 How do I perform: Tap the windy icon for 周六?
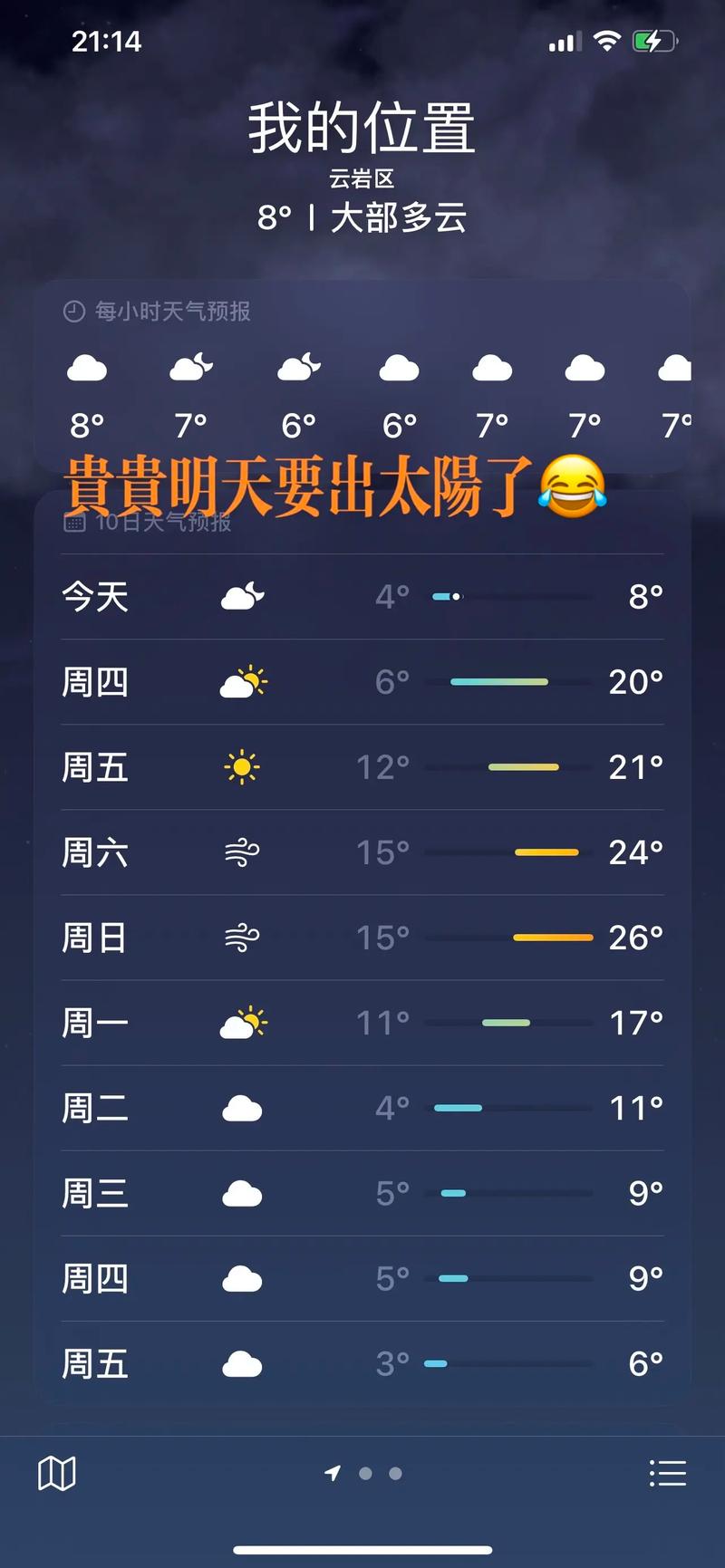[x=241, y=852]
